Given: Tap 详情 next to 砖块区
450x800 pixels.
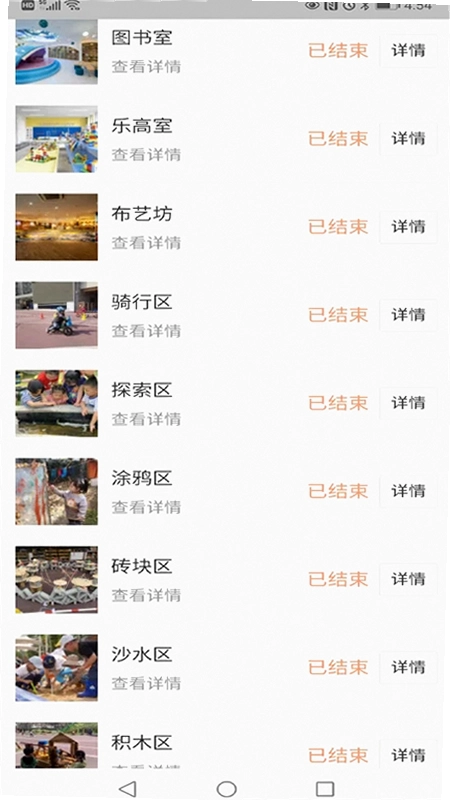Looking at the screenshot, I should [408, 579].
